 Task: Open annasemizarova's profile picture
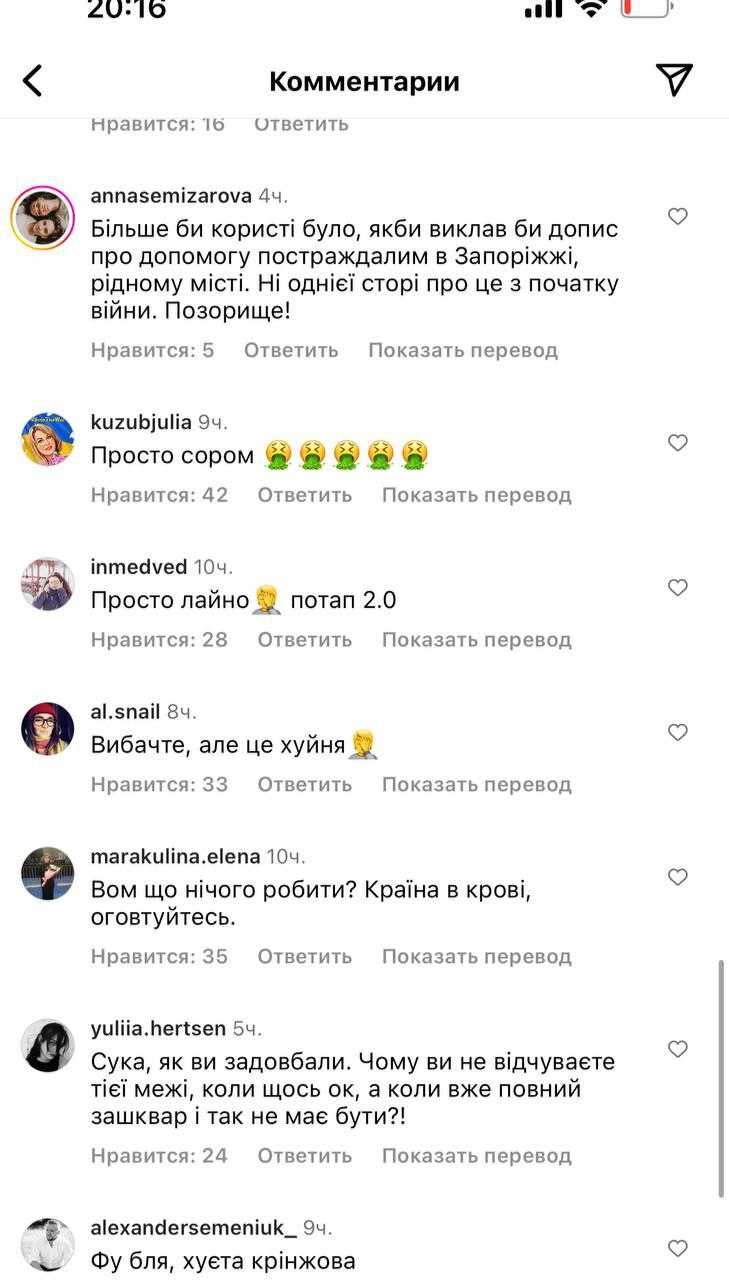pos(43,217)
